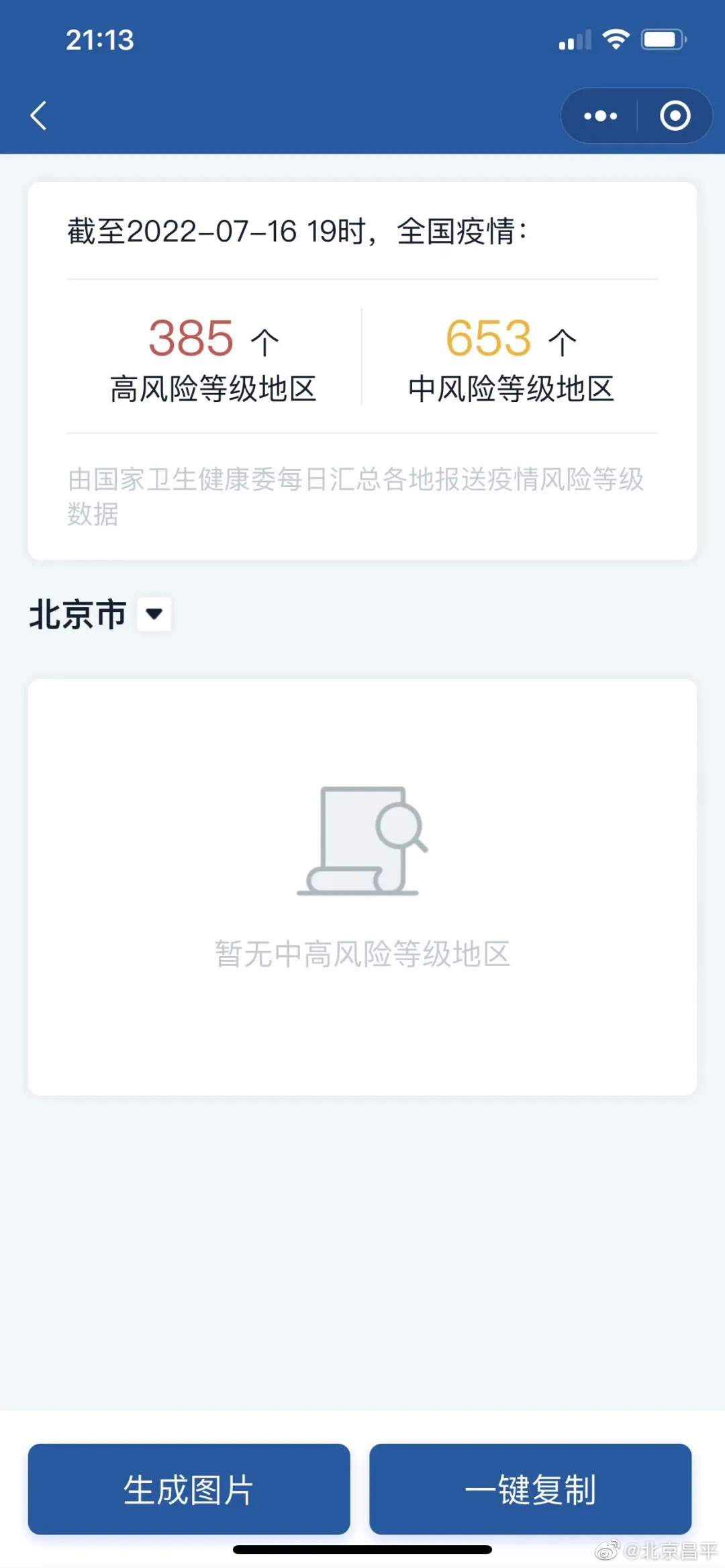Open the mini program overflow menu

(x=600, y=116)
